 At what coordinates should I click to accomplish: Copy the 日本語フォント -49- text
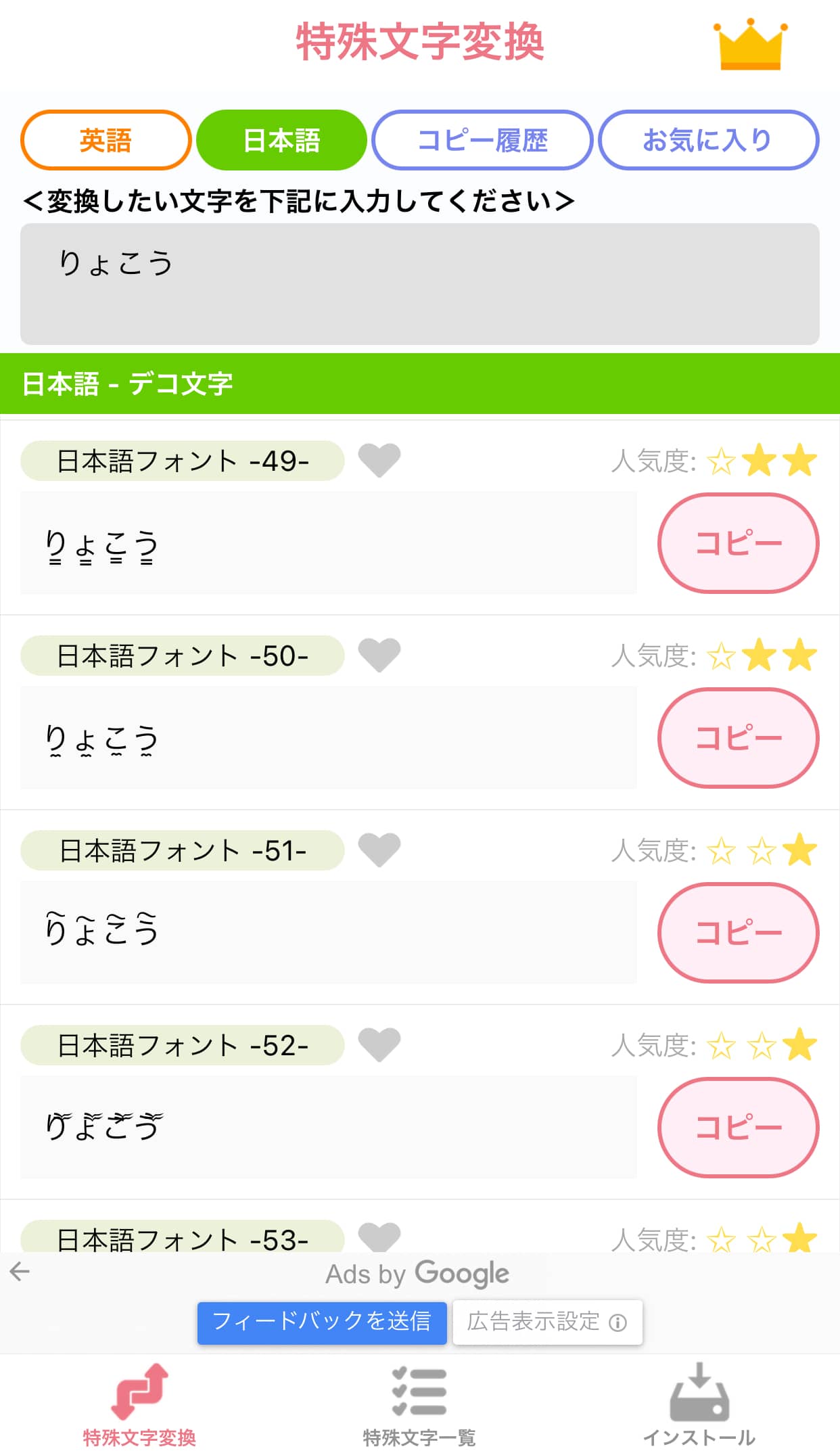[738, 543]
